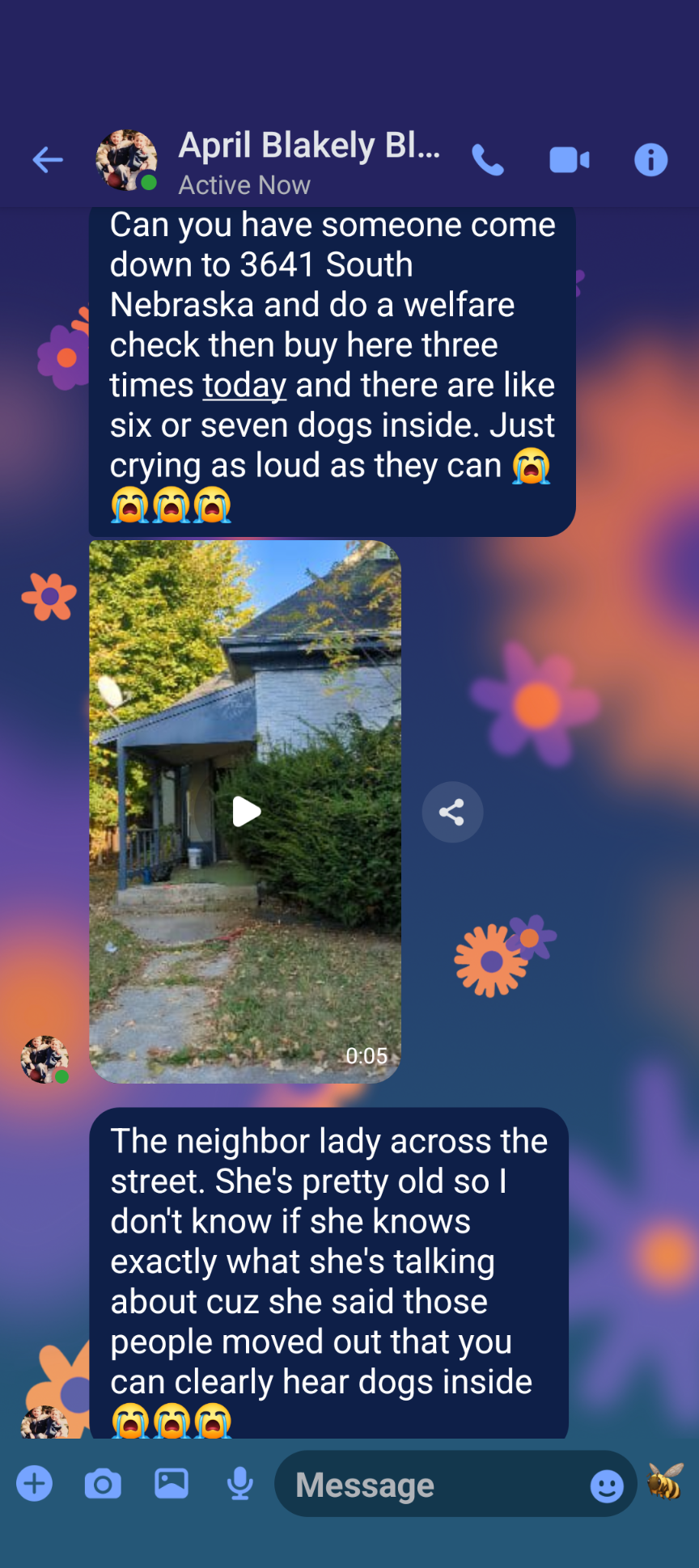Go back to the chats list

click(x=48, y=160)
